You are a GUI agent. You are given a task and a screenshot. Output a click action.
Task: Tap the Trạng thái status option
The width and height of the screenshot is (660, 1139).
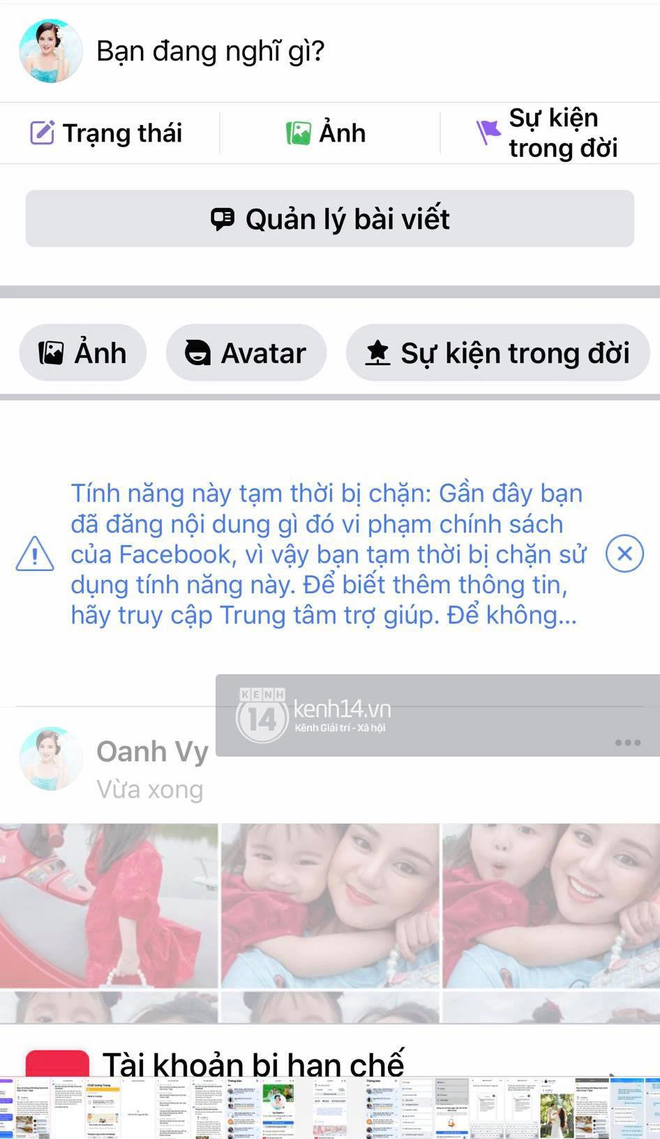click(107, 133)
